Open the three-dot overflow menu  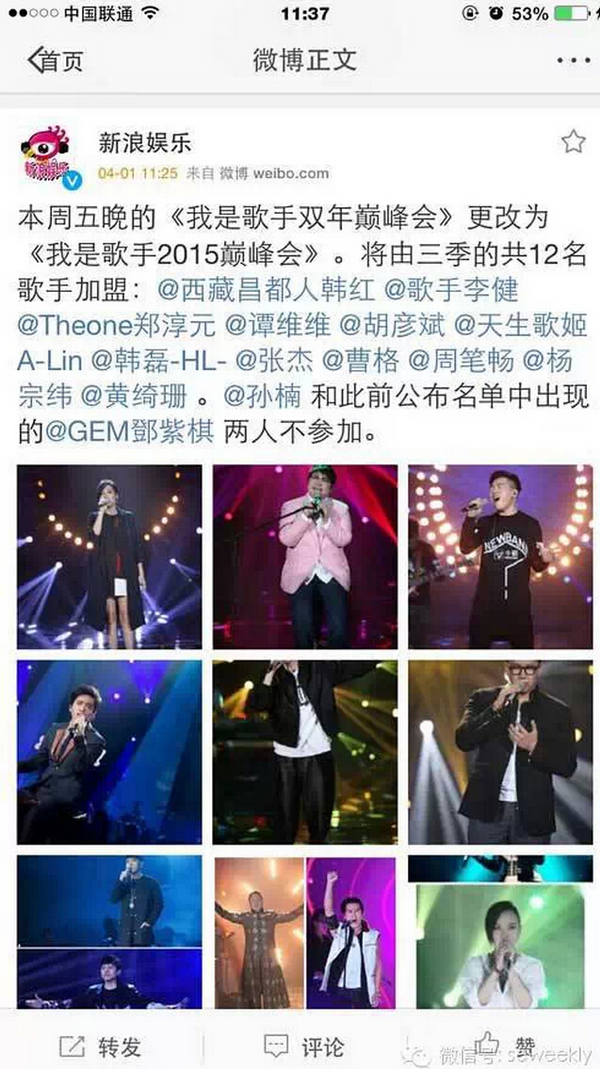[573, 61]
